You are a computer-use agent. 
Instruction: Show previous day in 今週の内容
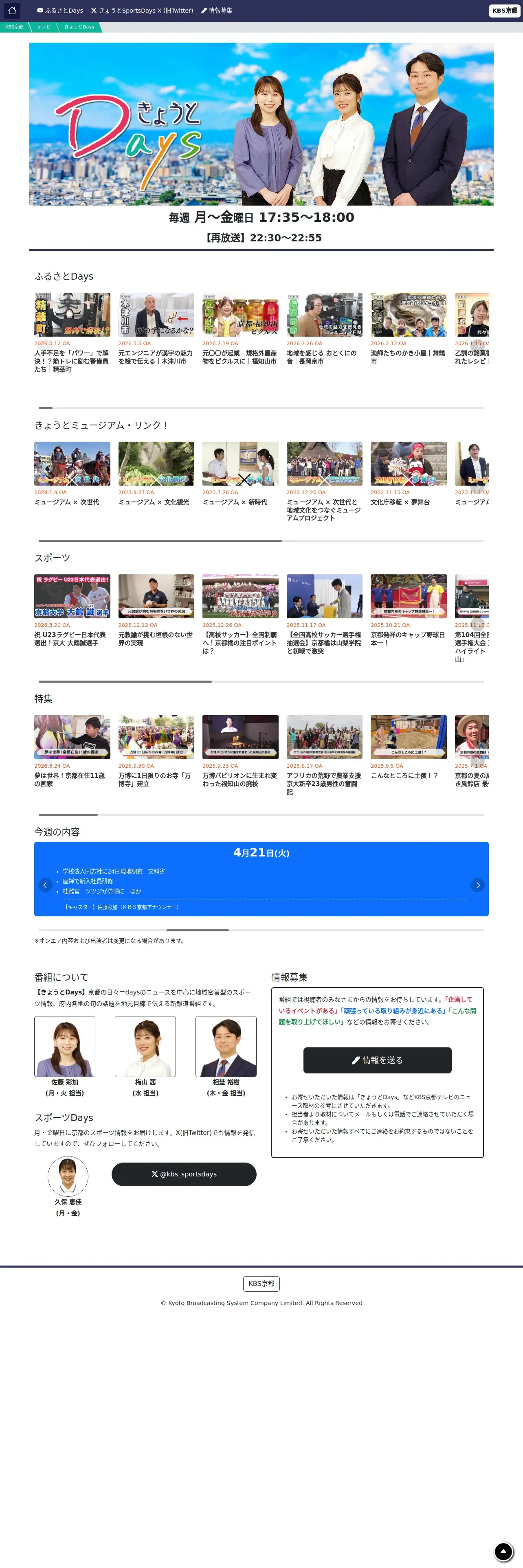tap(45, 885)
